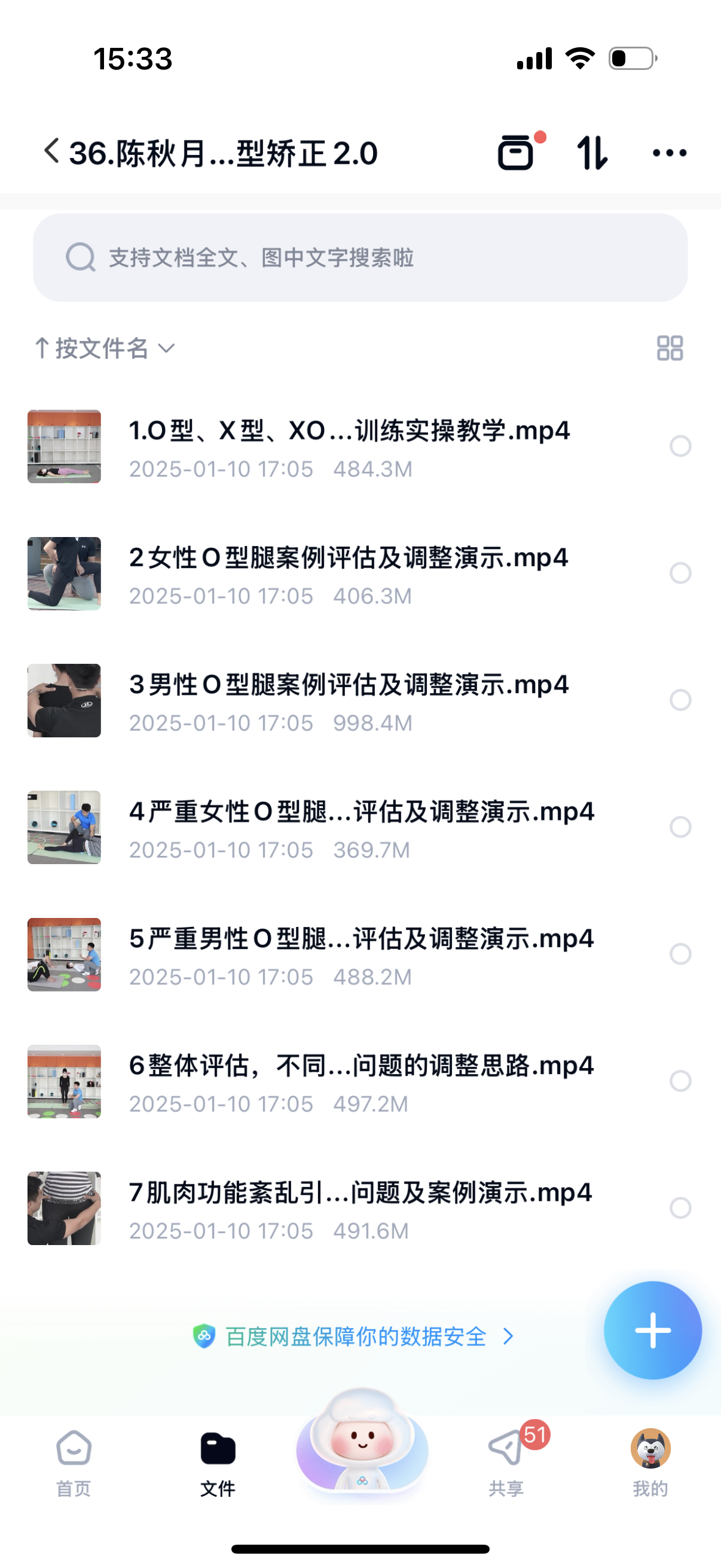The image size is (721, 1568).
Task: Open the transfer list icon
Action: point(516,152)
